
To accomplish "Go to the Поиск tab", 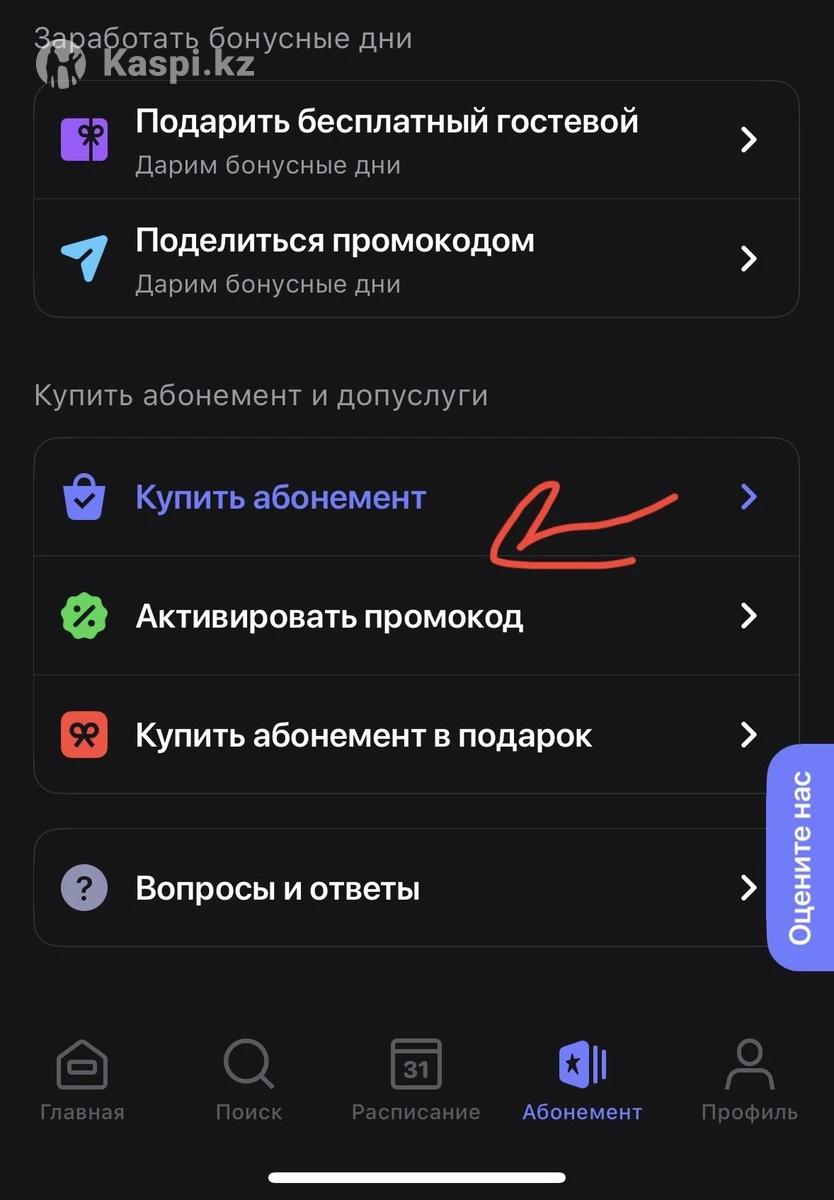I will 249,1080.
